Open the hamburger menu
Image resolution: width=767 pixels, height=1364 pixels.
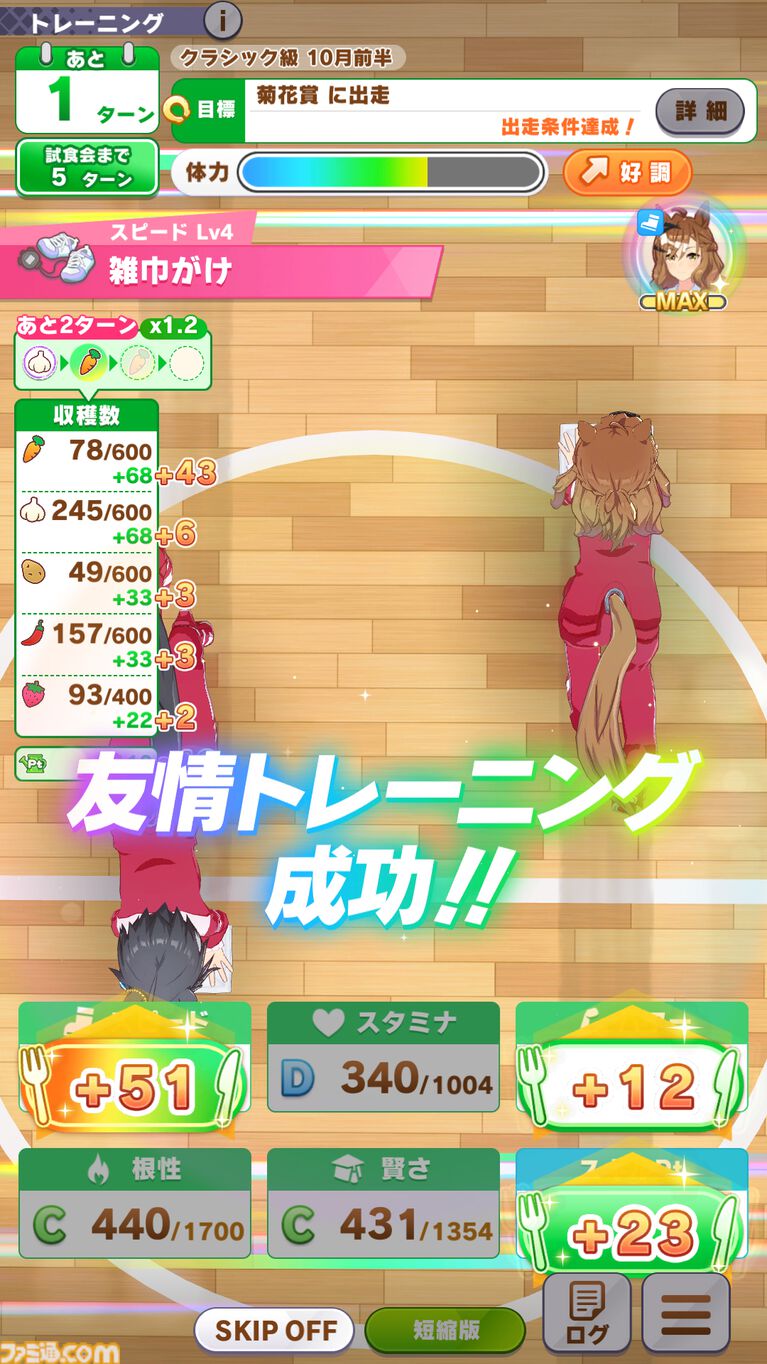pos(686,1313)
